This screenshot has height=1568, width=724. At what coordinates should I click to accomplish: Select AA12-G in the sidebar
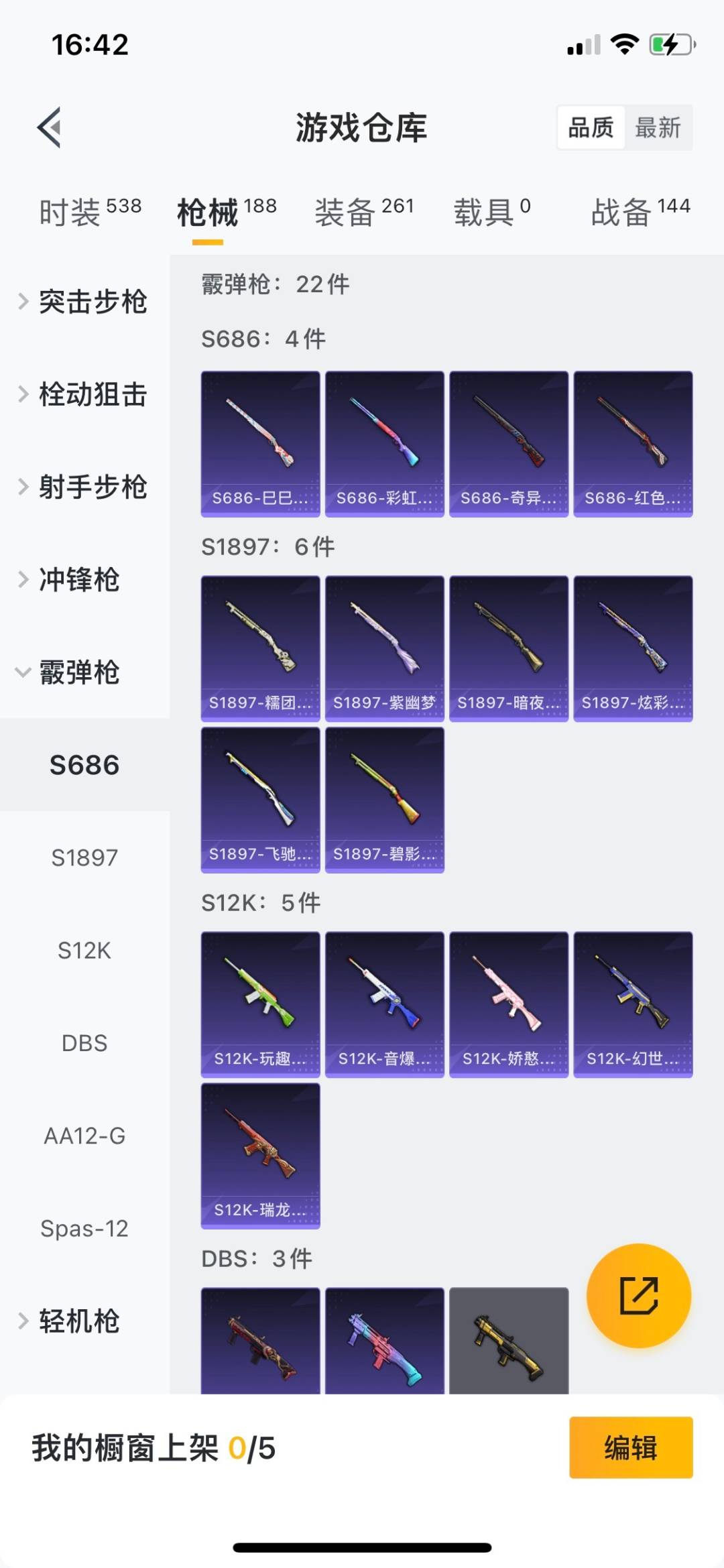(84, 1136)
